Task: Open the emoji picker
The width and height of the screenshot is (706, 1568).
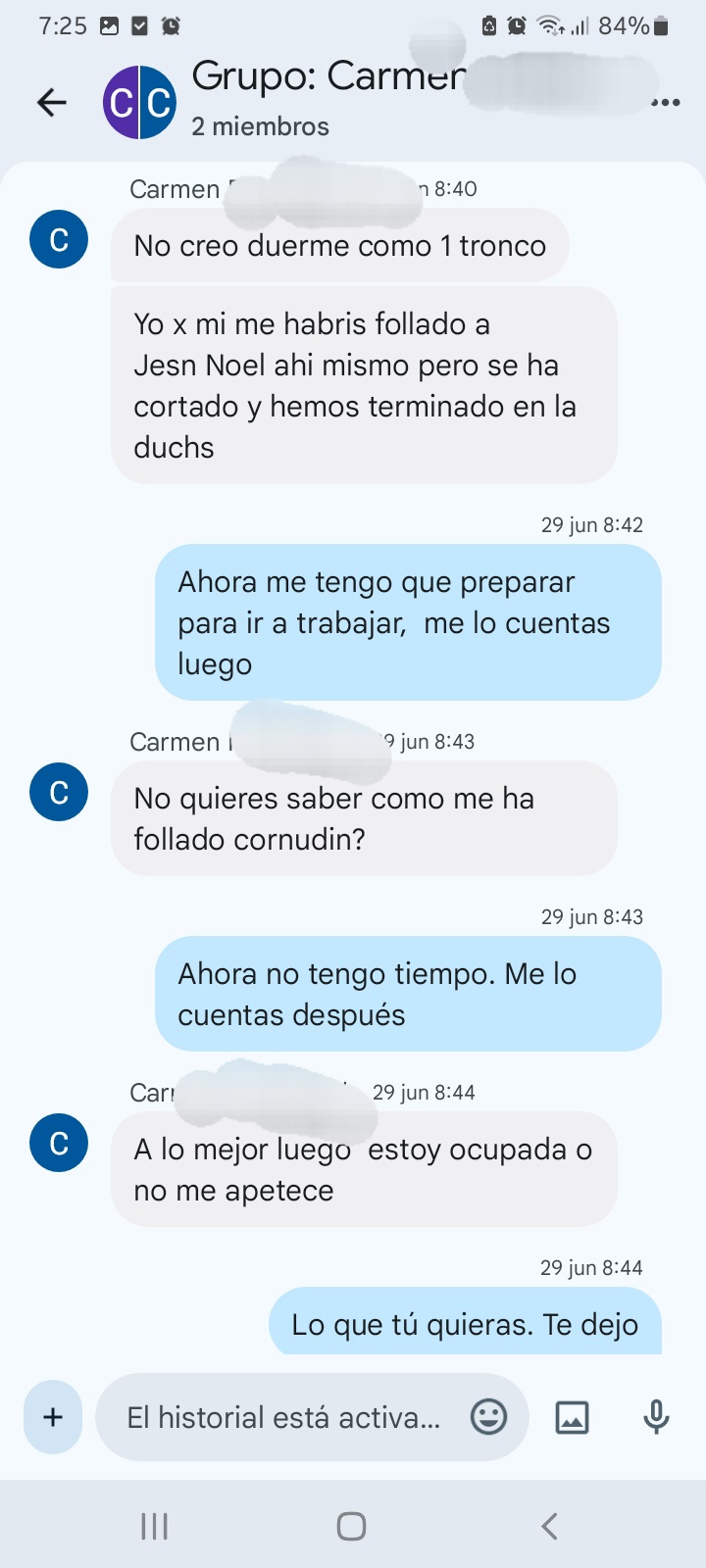Action: (x=488, y=1417)
